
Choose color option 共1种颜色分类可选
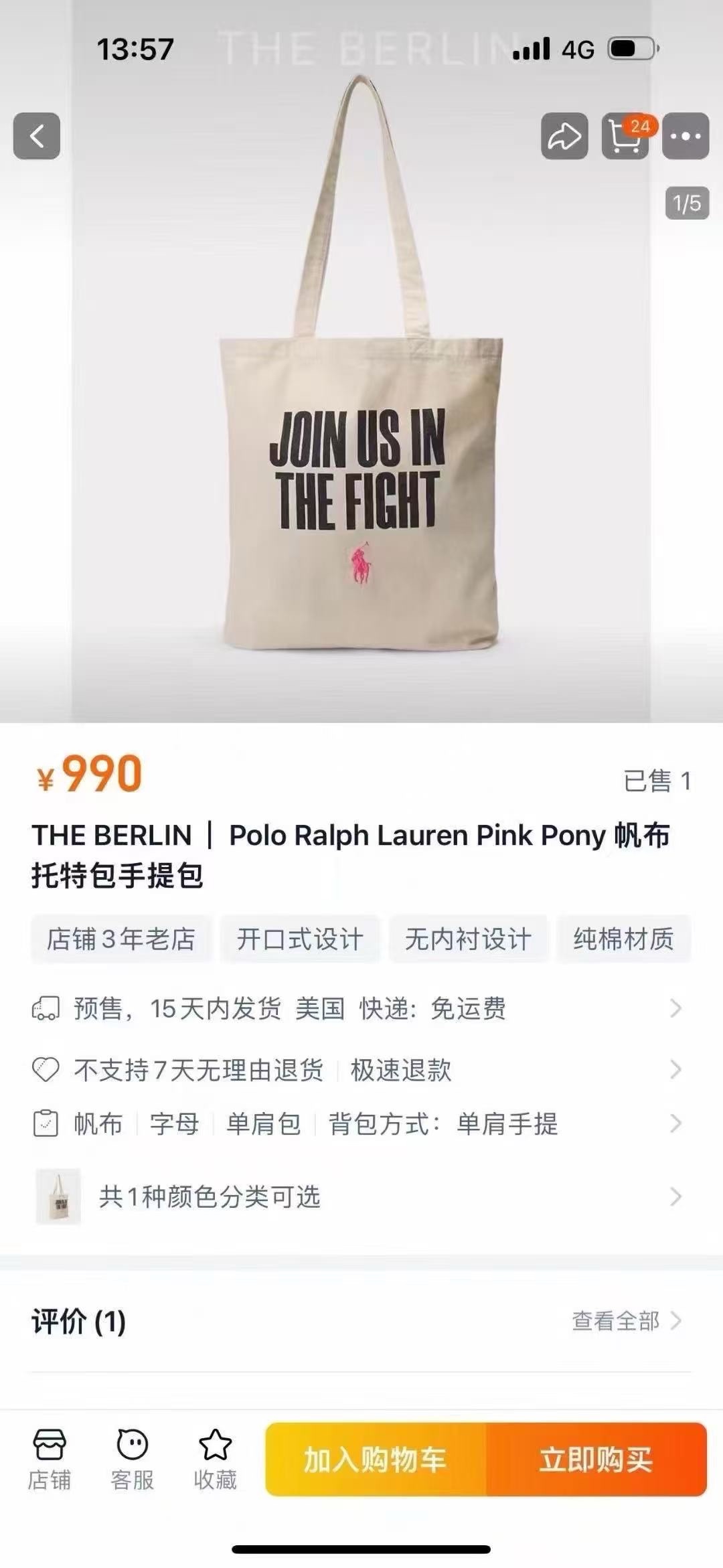tap(357, 1196)
